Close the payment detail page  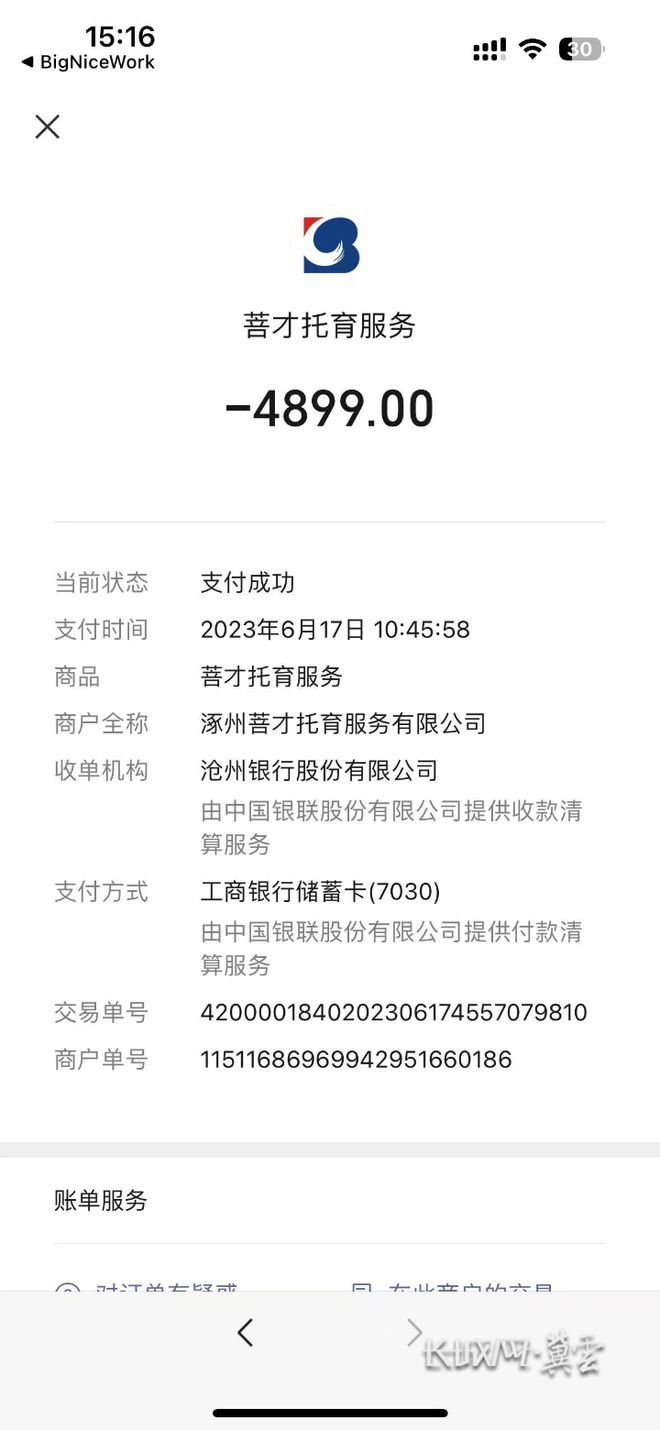coord(47,126)
